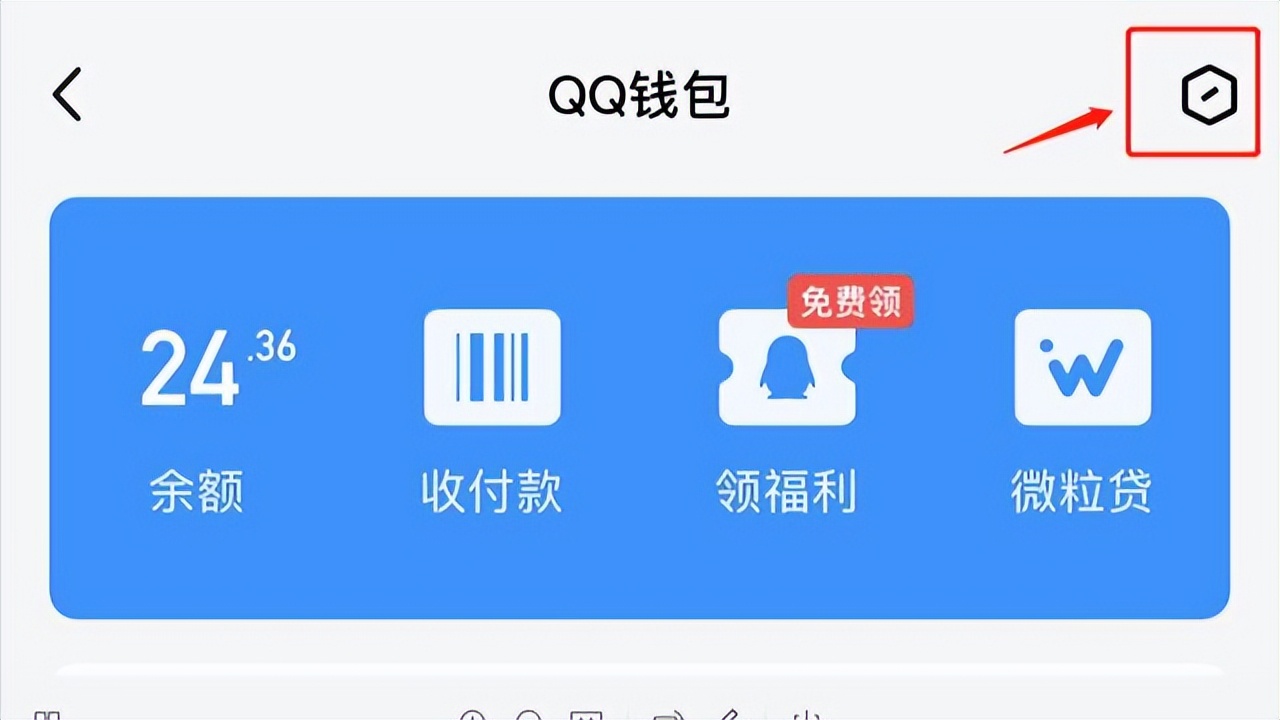
Task: Open the hexagon settings icon
Action: (1208, 96)
